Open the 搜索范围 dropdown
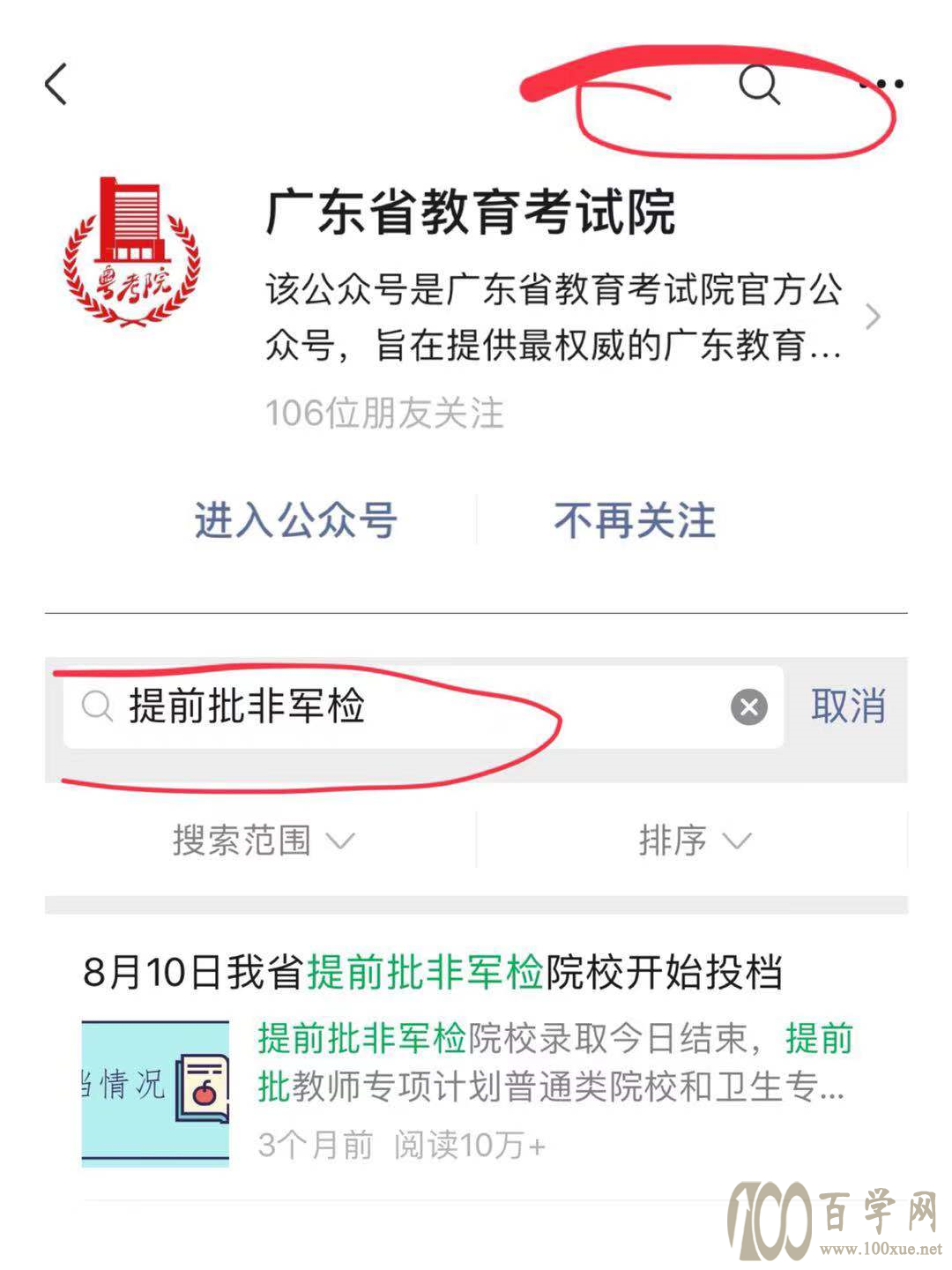The image size is (952, 1270). pyautogui.click(x=263, y=840)
